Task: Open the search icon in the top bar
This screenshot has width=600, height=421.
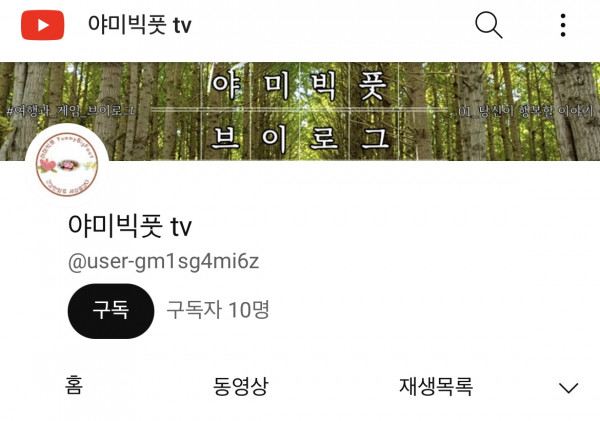Action: pyautogui.click(x=488, y=25)
